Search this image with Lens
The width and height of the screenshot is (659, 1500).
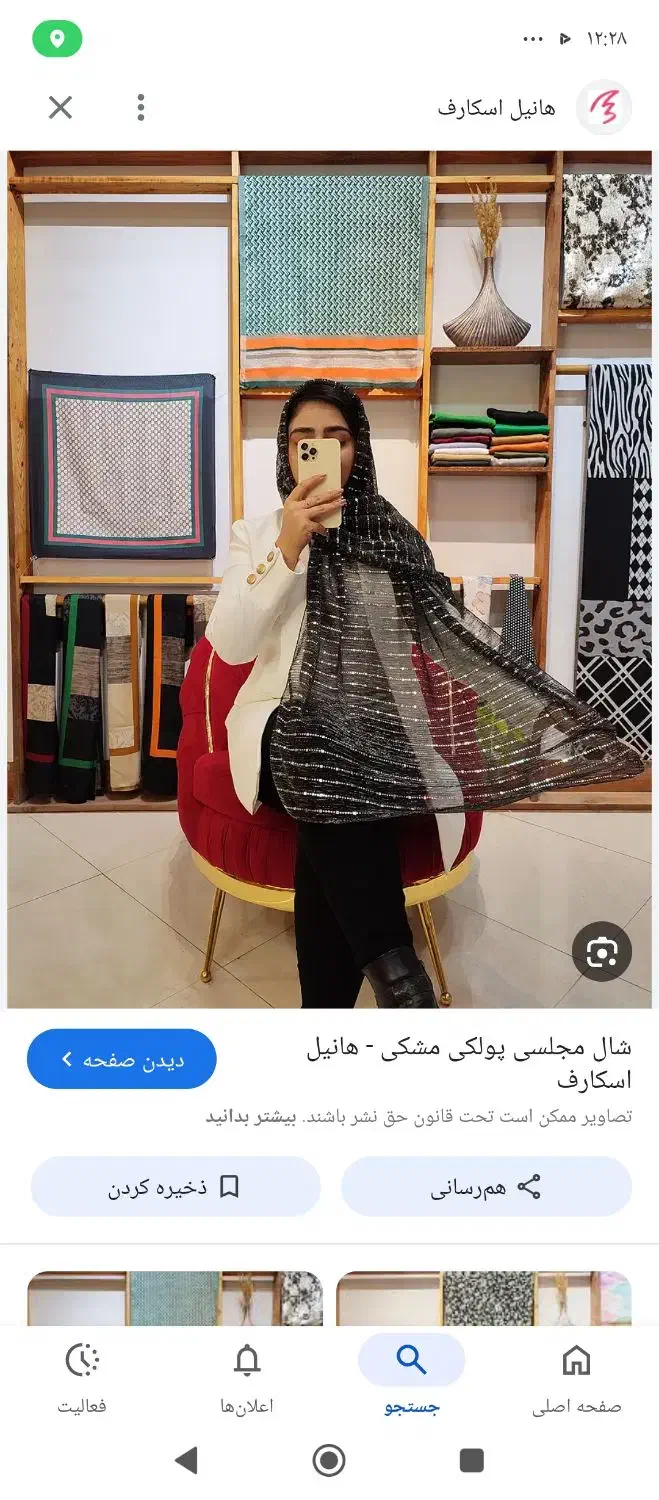point(602,951)
